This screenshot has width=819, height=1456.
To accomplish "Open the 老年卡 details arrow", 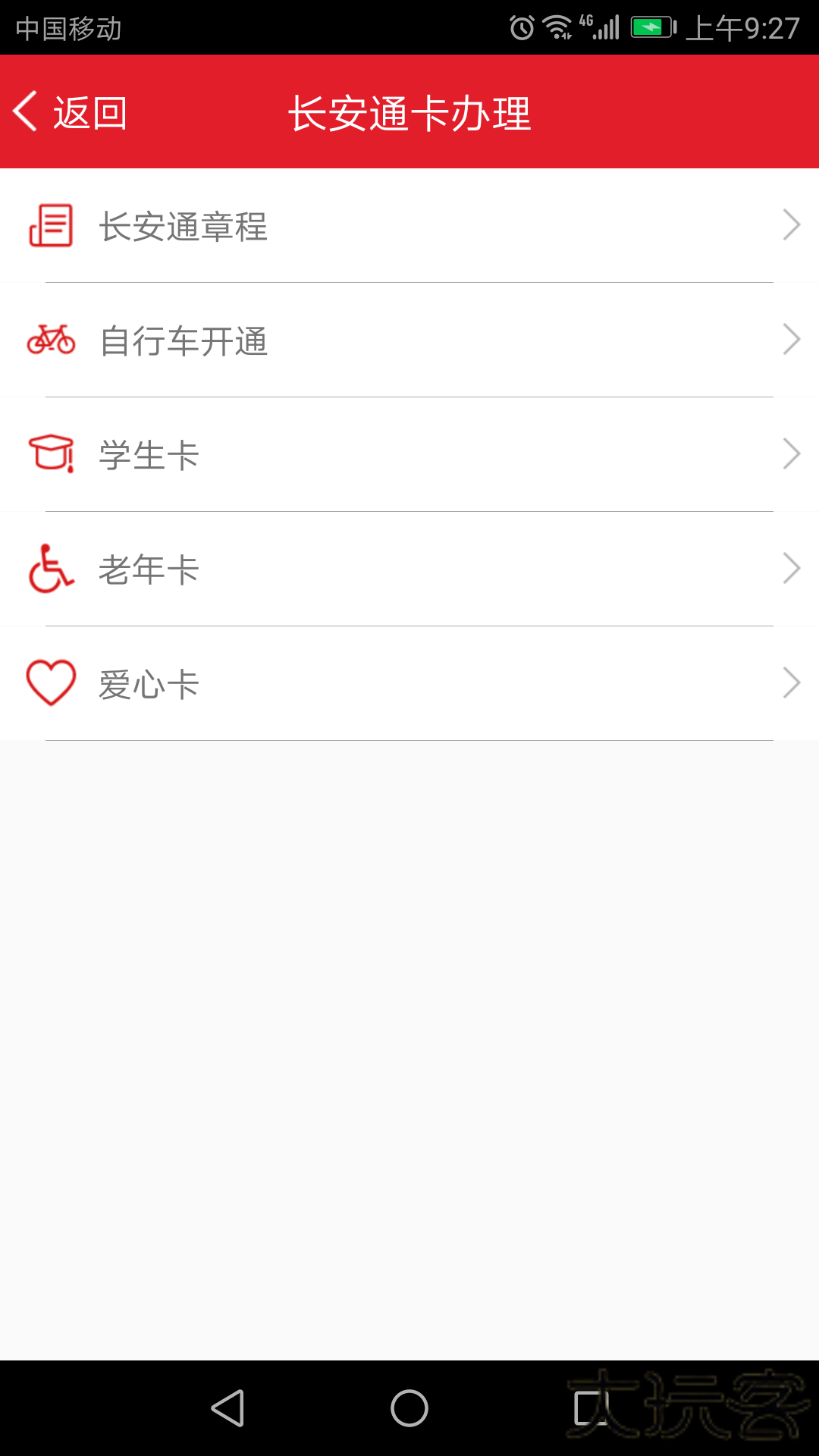I will point(791,569).
